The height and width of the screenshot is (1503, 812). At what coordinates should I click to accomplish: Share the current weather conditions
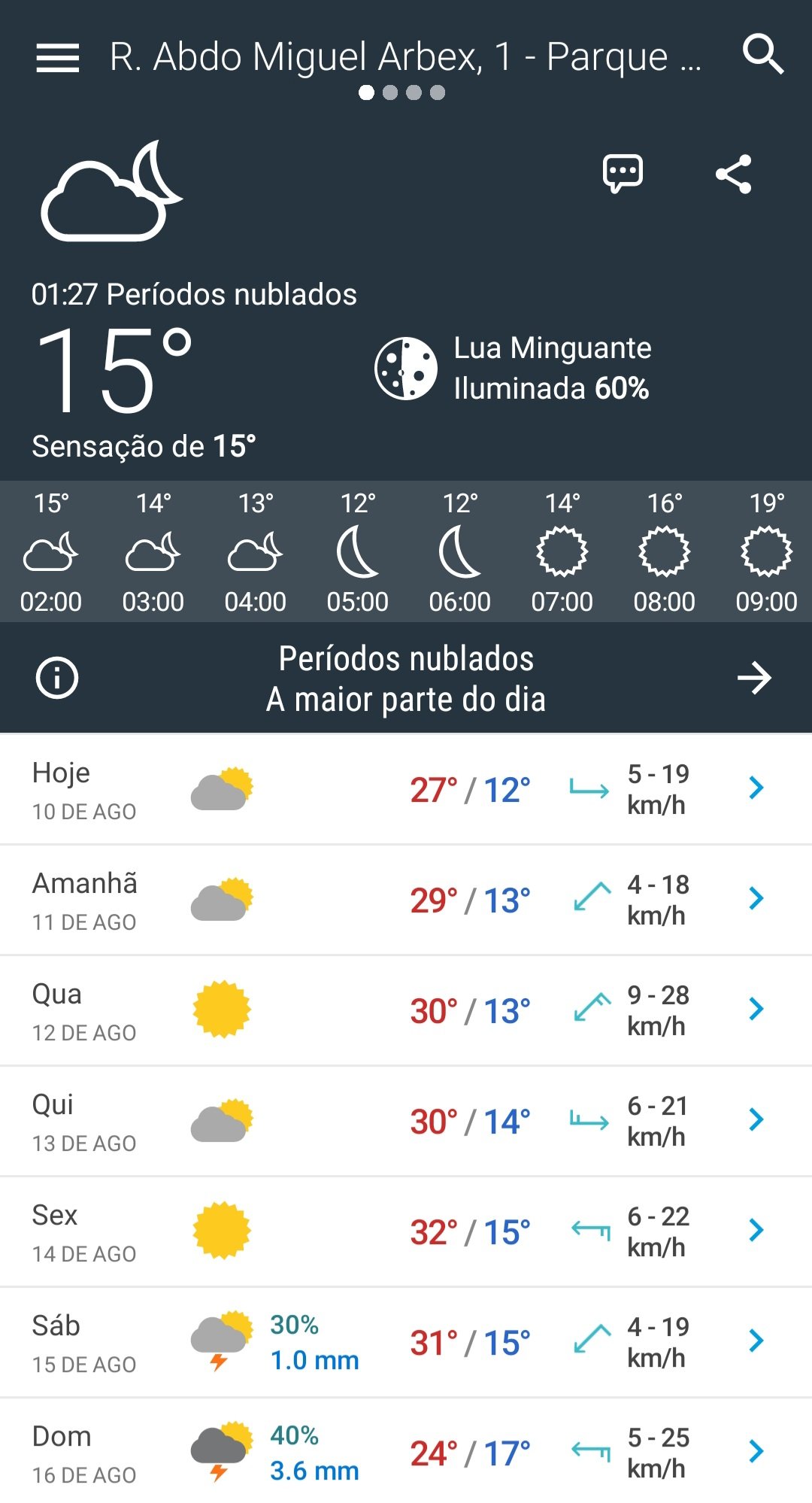click(x=734, y=175)
